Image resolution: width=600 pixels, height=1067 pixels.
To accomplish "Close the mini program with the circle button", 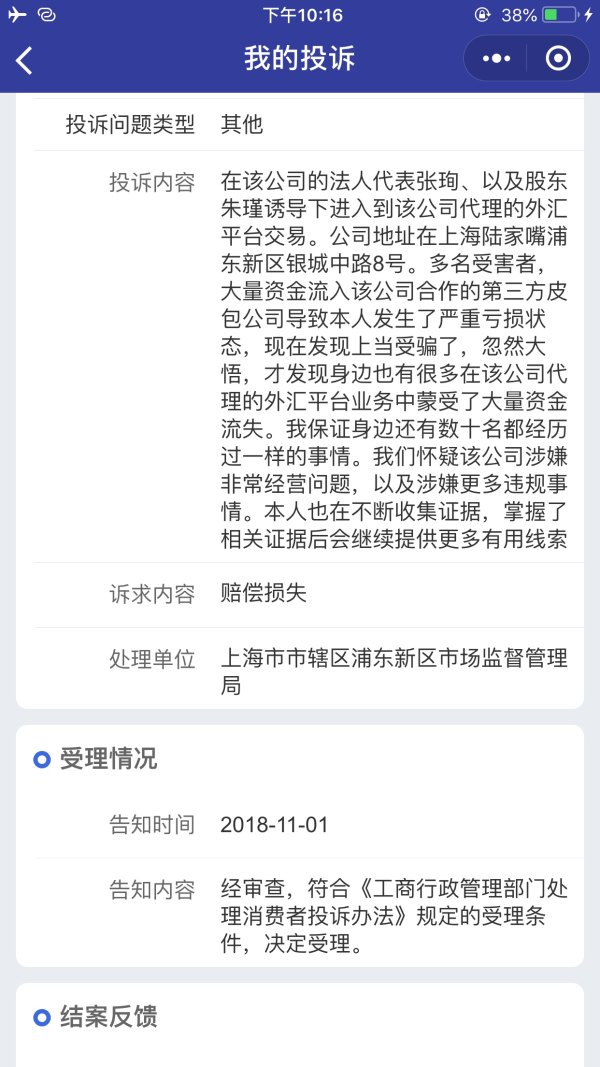I will pos(558,59).
